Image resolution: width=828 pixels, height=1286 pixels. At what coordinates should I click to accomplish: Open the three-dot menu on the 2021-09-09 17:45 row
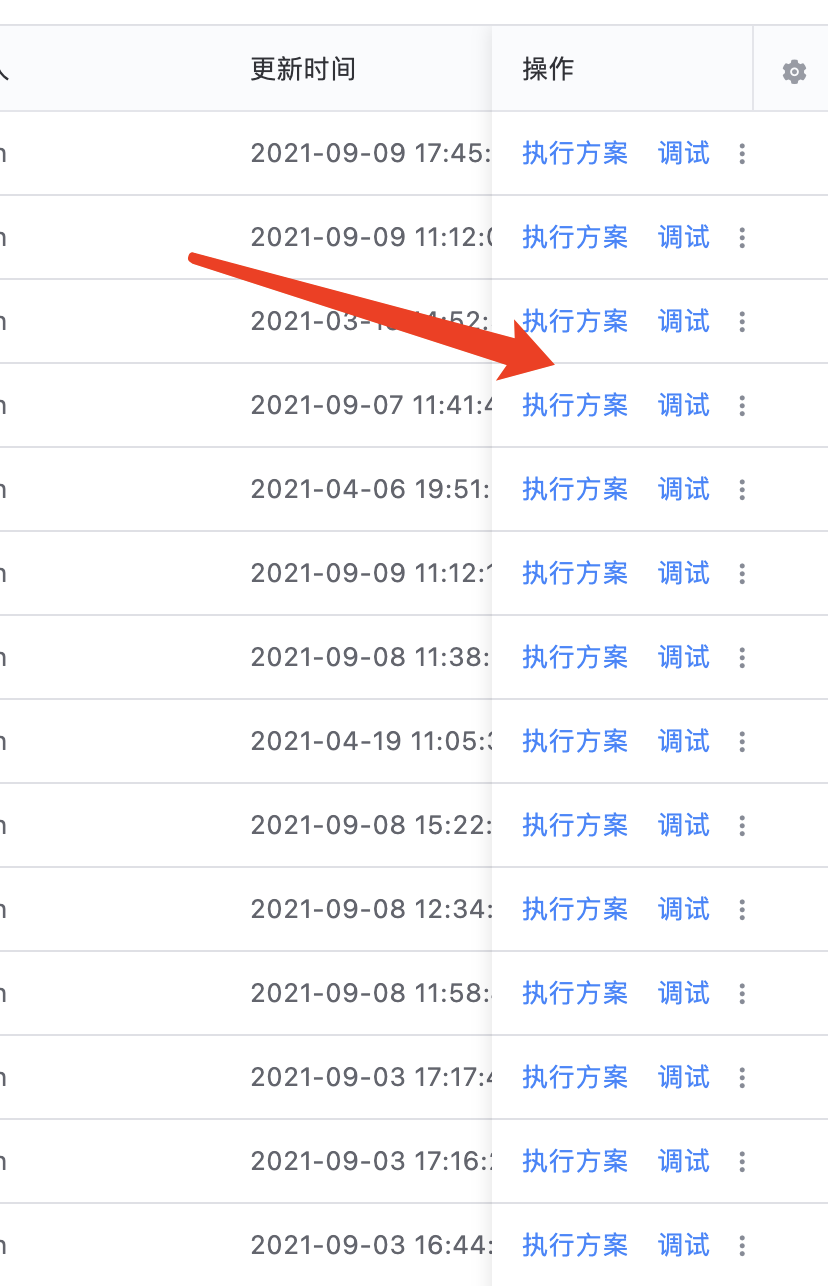point(742,154)
